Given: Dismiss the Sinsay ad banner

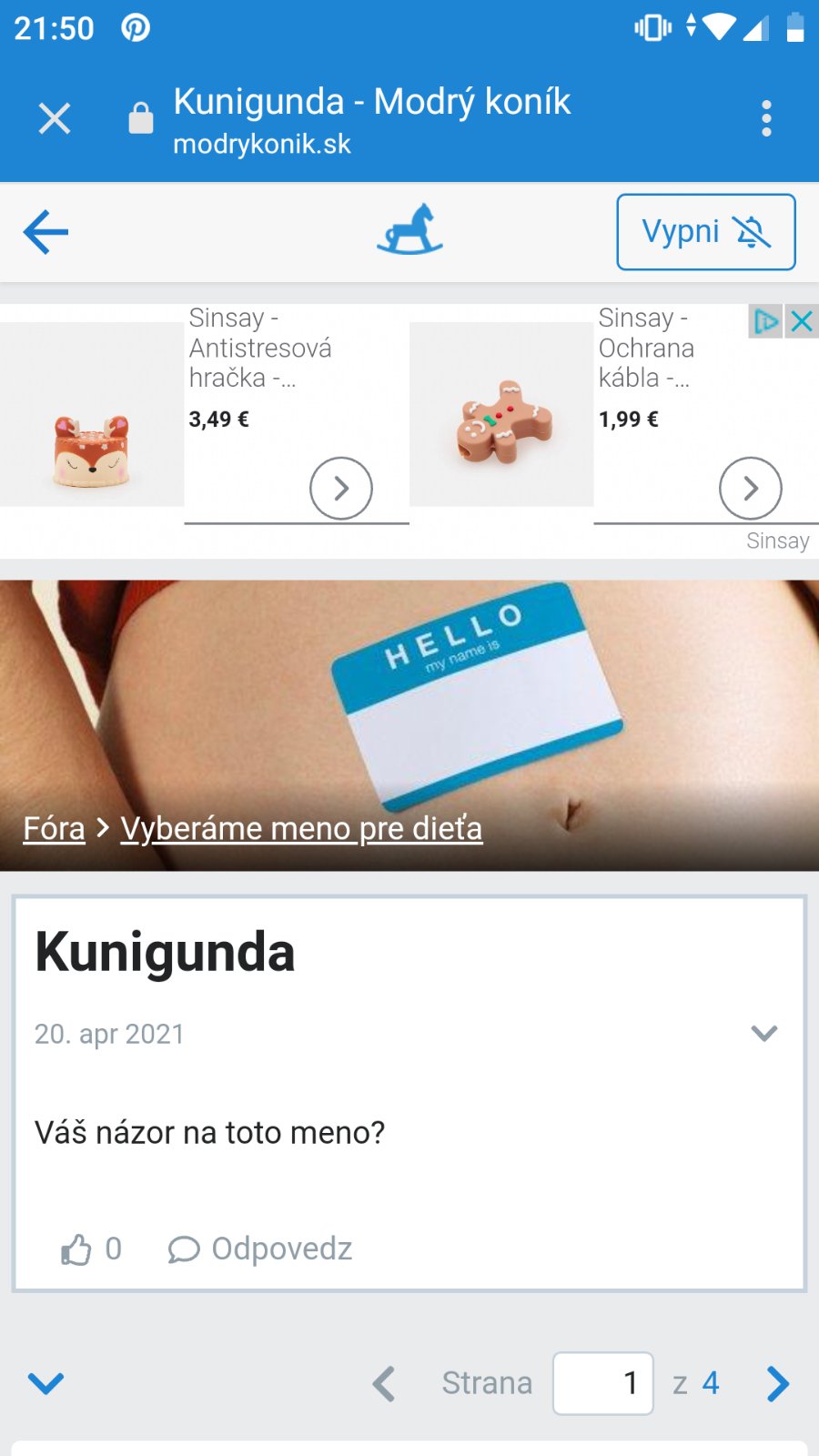Looking at the screenshot, I should point(802,321).
